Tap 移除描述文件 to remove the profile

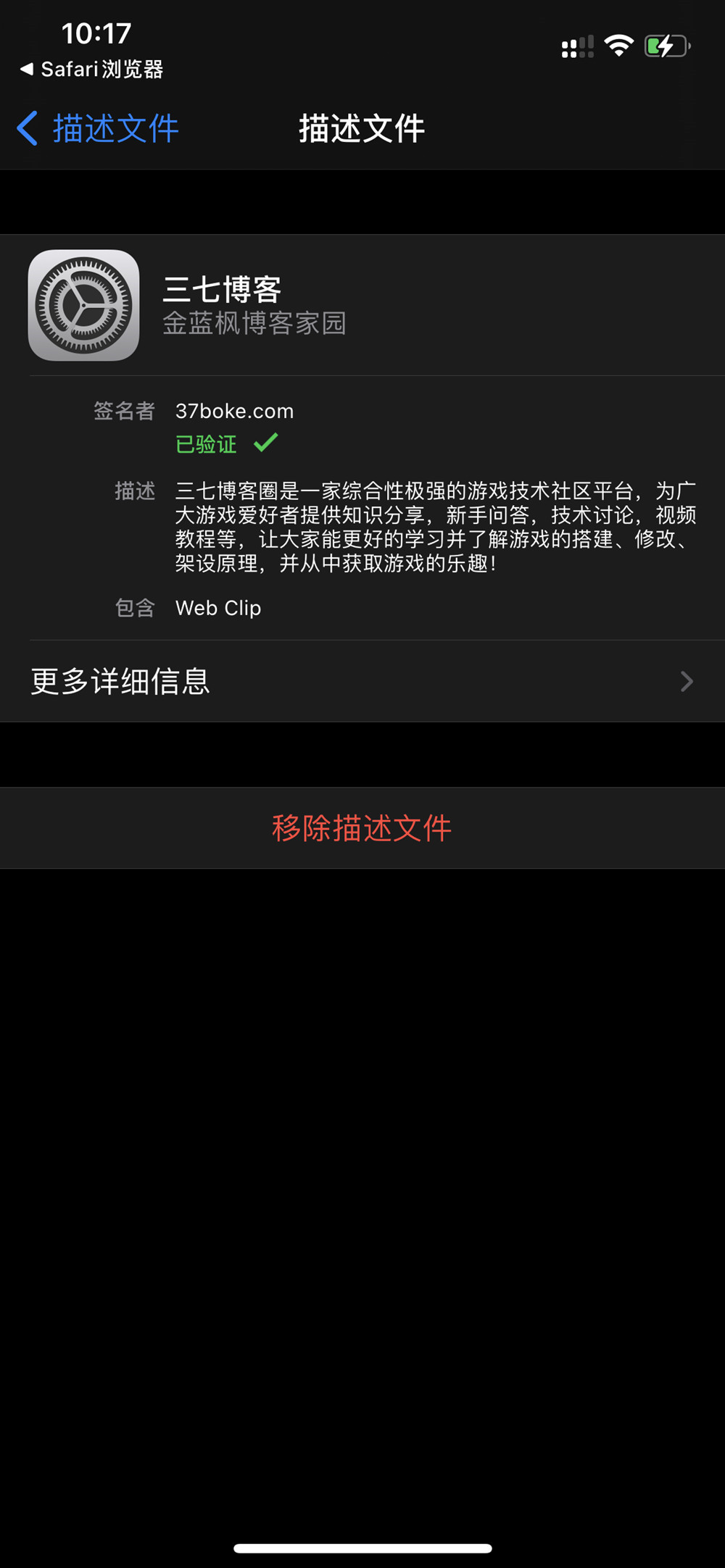click(x=362, y=828)
